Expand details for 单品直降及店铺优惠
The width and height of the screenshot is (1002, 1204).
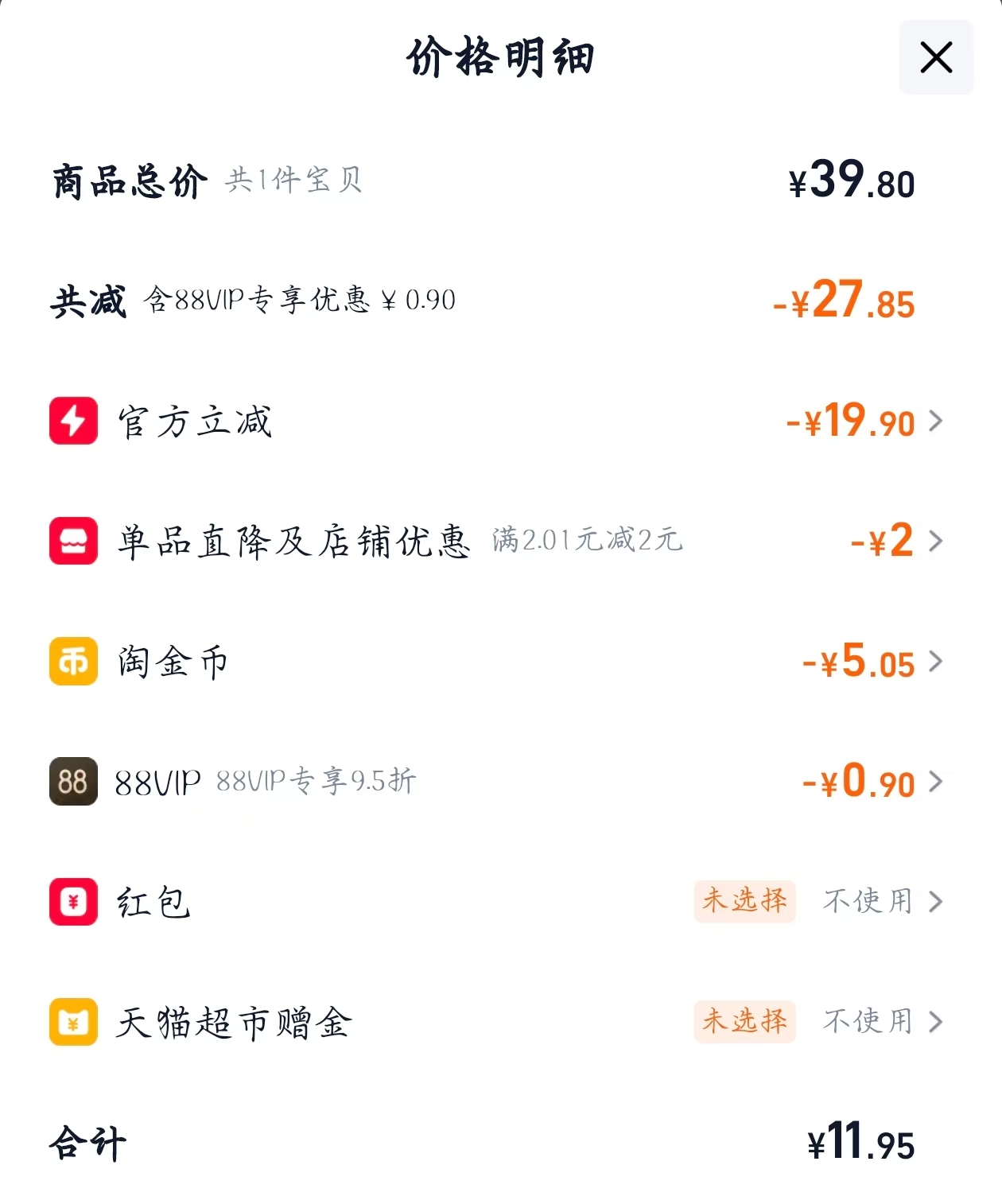(x=937, y=542)
